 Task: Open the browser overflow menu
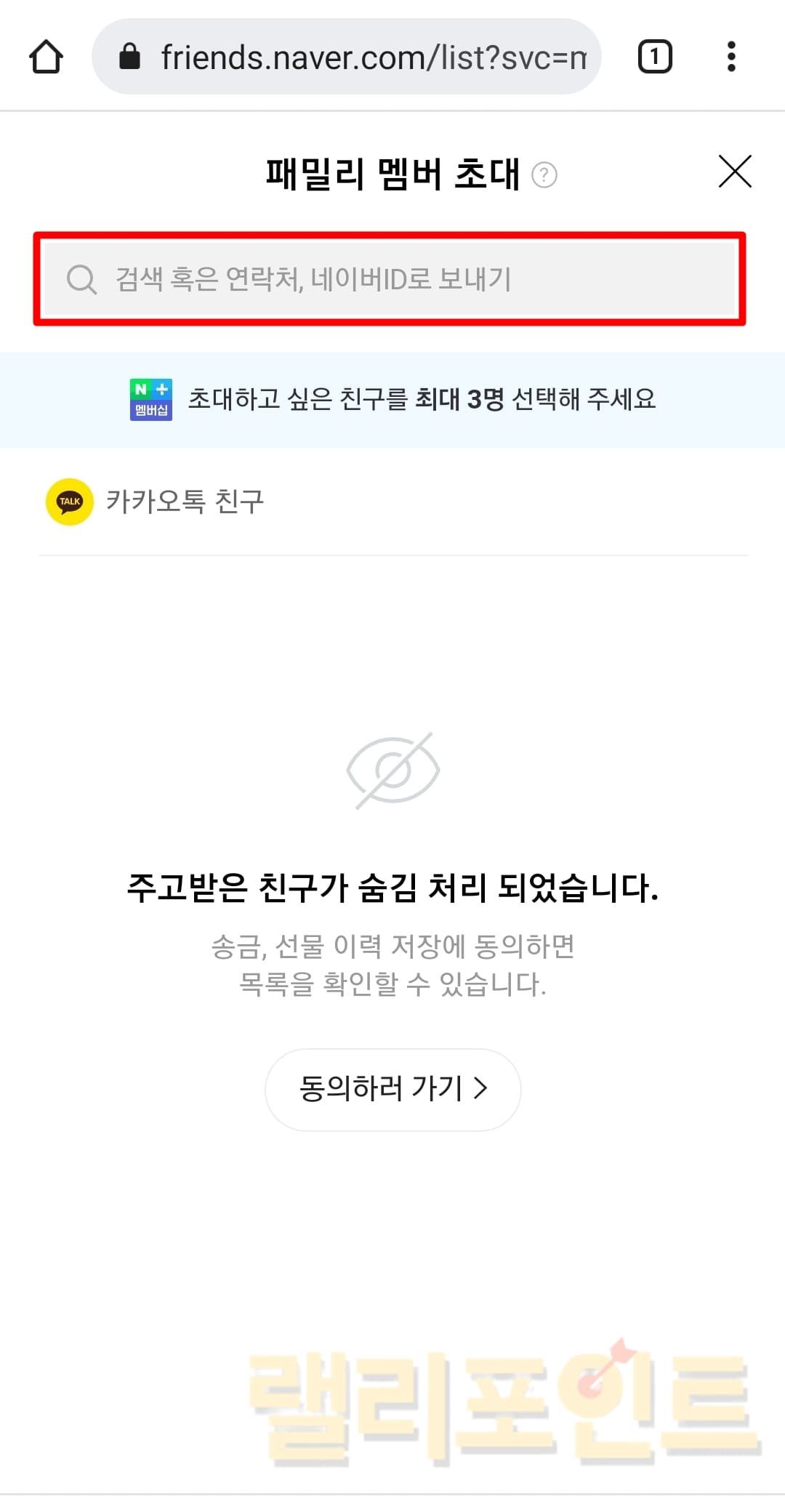point(731,57)
